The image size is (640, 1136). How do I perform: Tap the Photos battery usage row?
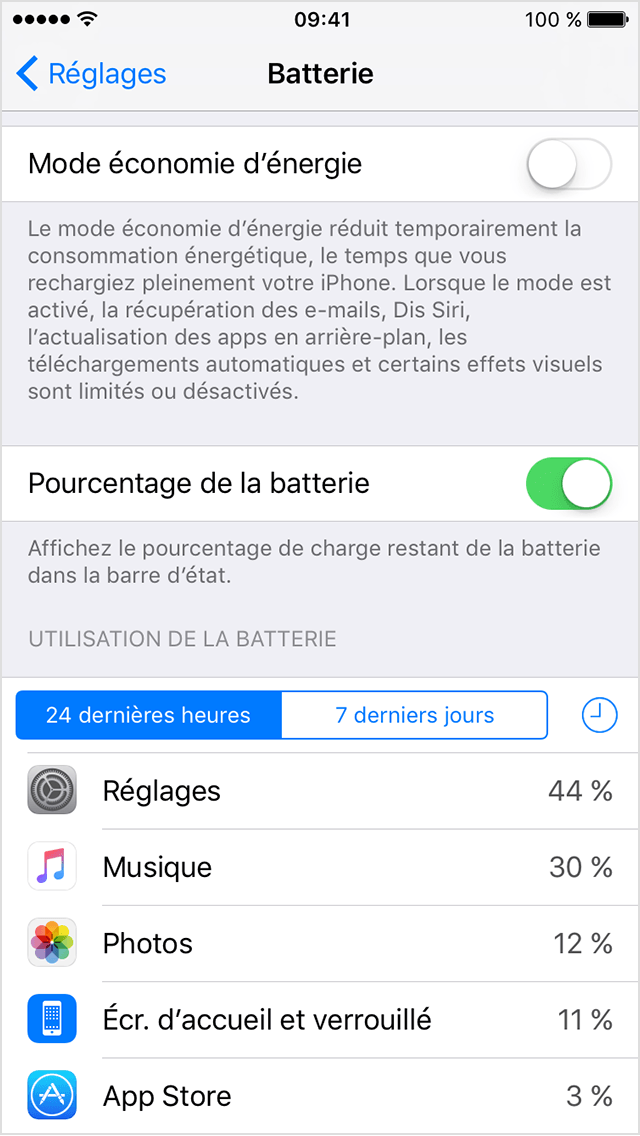tap(320, 943)
